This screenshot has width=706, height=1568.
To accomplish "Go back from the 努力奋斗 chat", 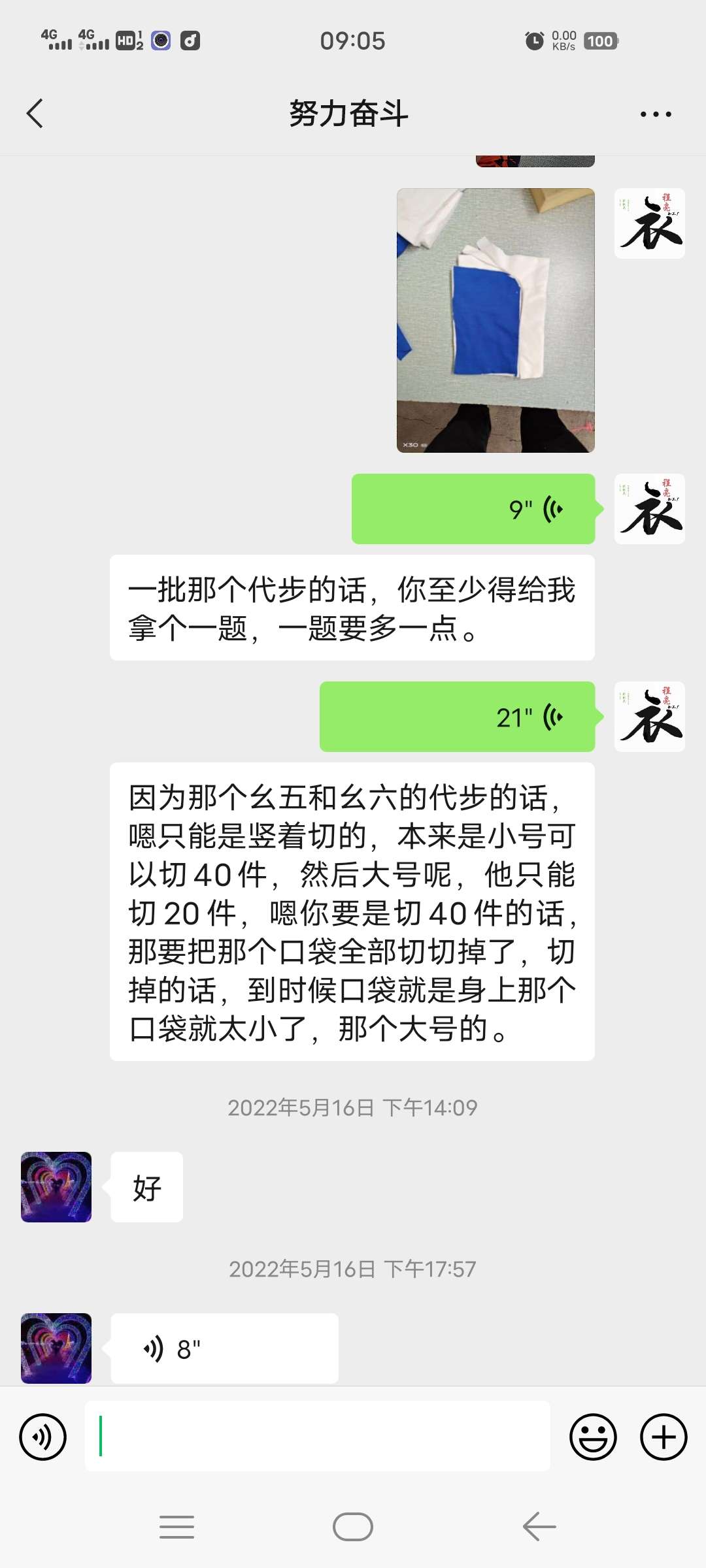I will coord(35,114).
